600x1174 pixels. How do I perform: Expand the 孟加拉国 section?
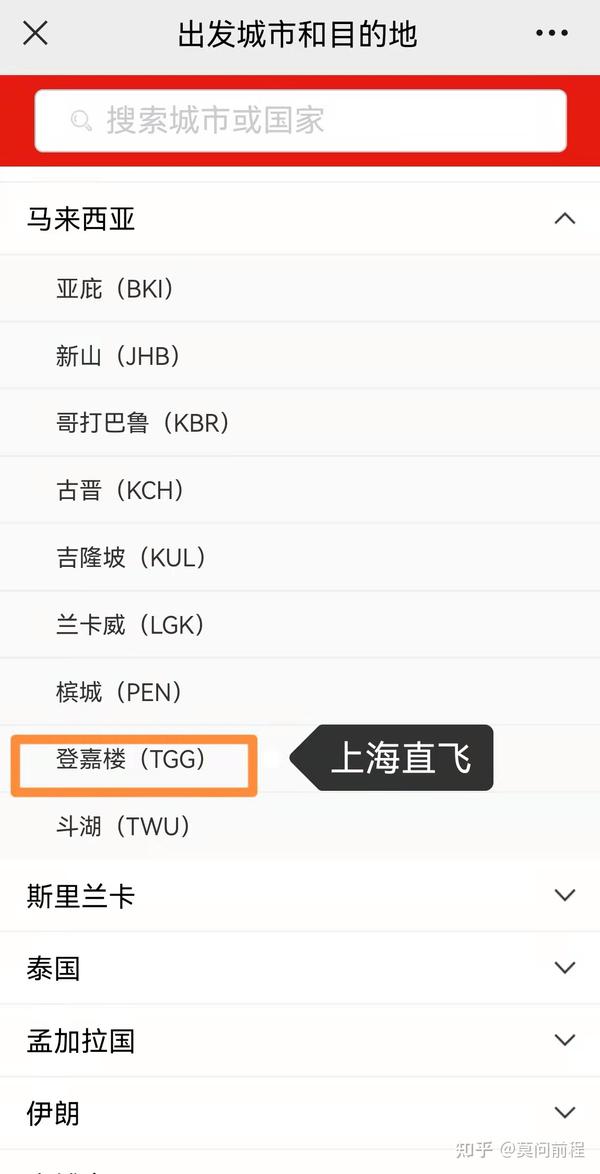(x=300, y=1041)
